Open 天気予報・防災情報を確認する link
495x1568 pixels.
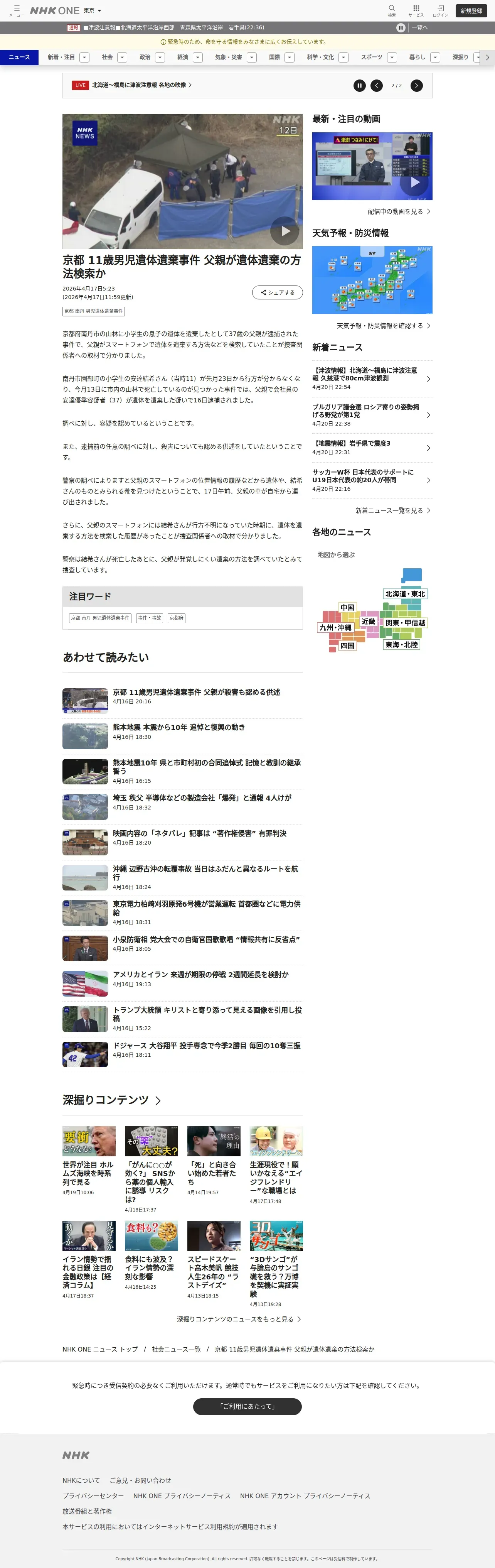(384, 326)
